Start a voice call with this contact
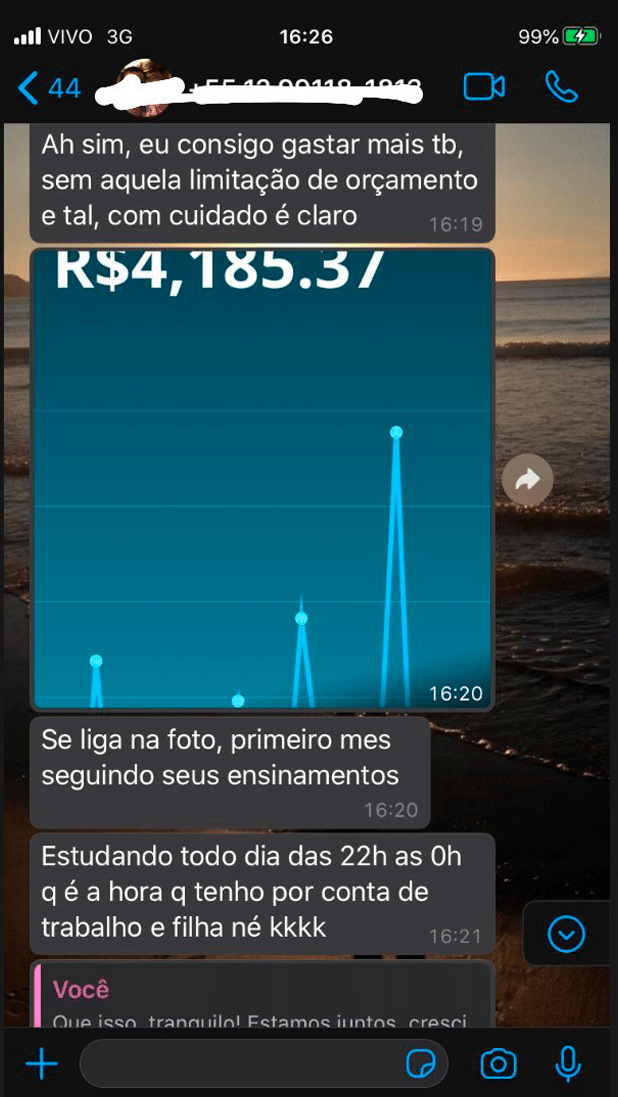The width and height of the screenshot is (618, 1097). [x=561, y=87]
